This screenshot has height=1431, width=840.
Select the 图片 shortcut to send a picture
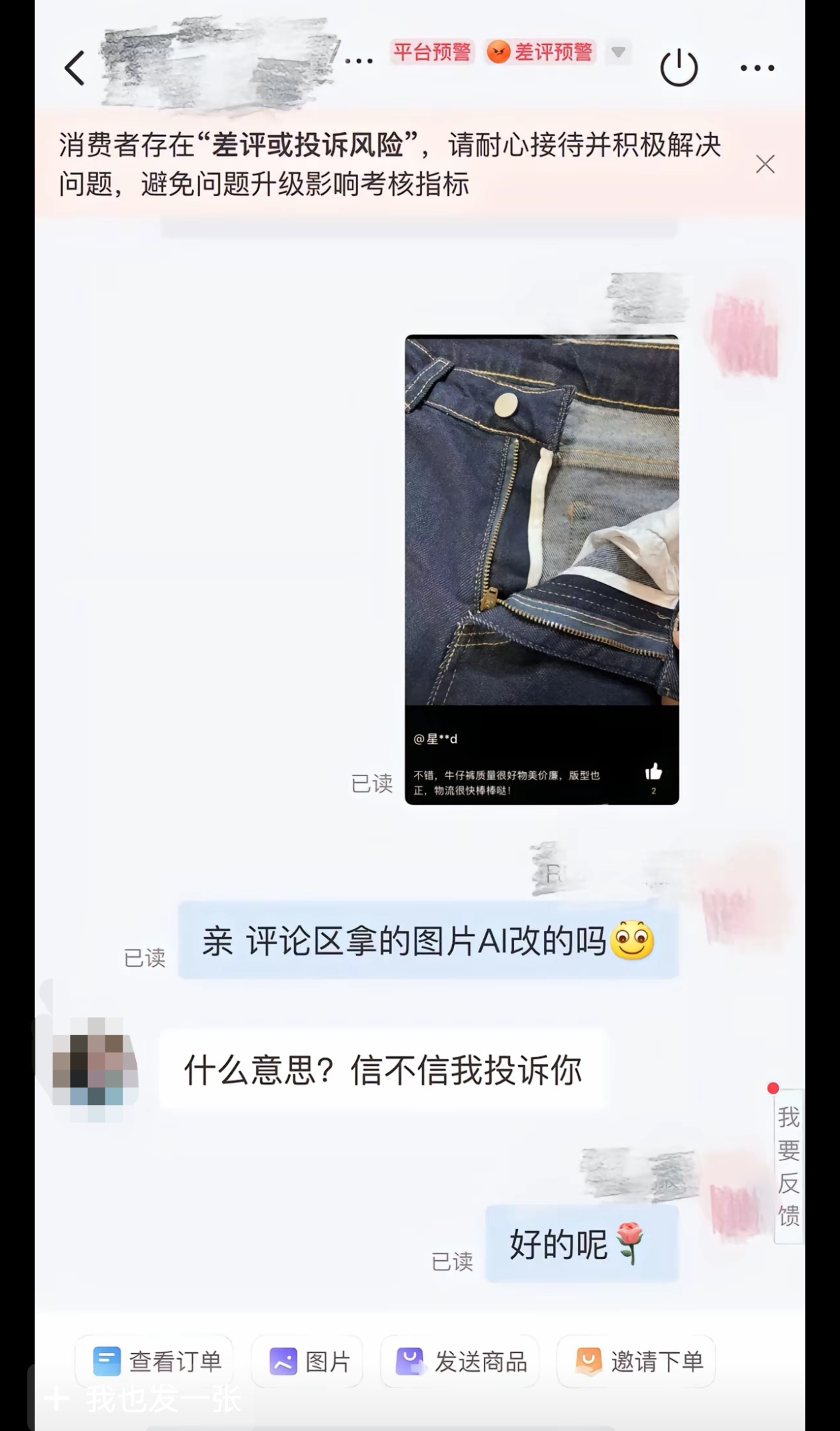[x=307, y=1362]
